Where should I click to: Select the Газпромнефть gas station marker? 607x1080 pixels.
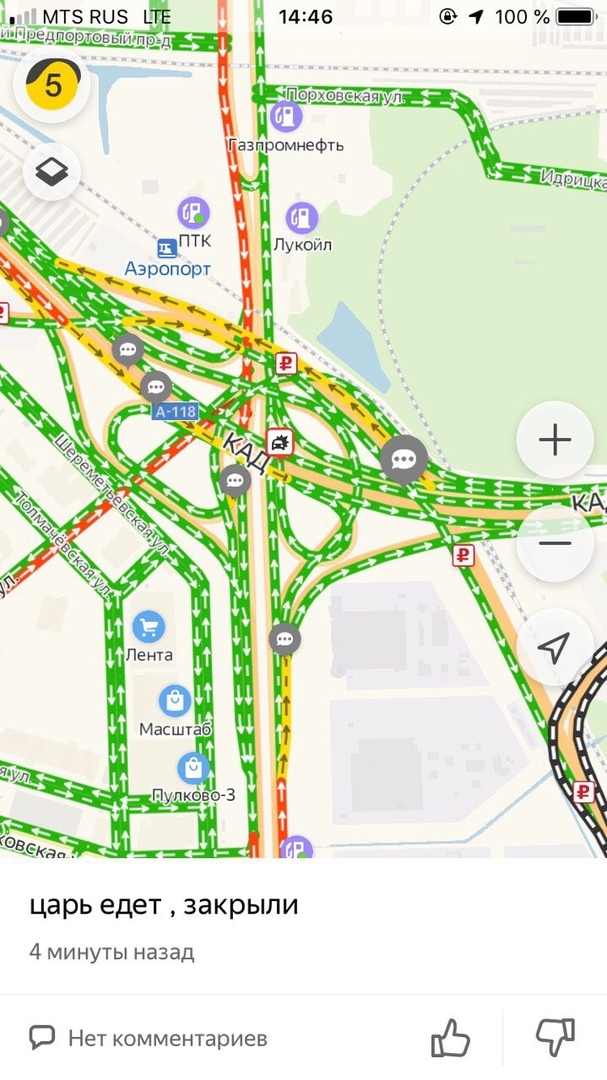(286, 117)
